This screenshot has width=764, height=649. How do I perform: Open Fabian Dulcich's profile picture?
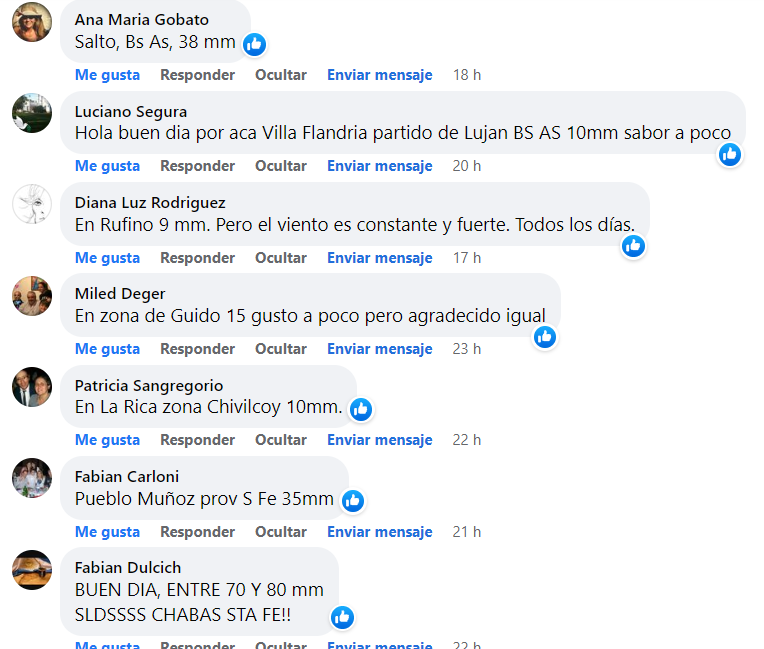pyautogui.click(x=32, y=570)
